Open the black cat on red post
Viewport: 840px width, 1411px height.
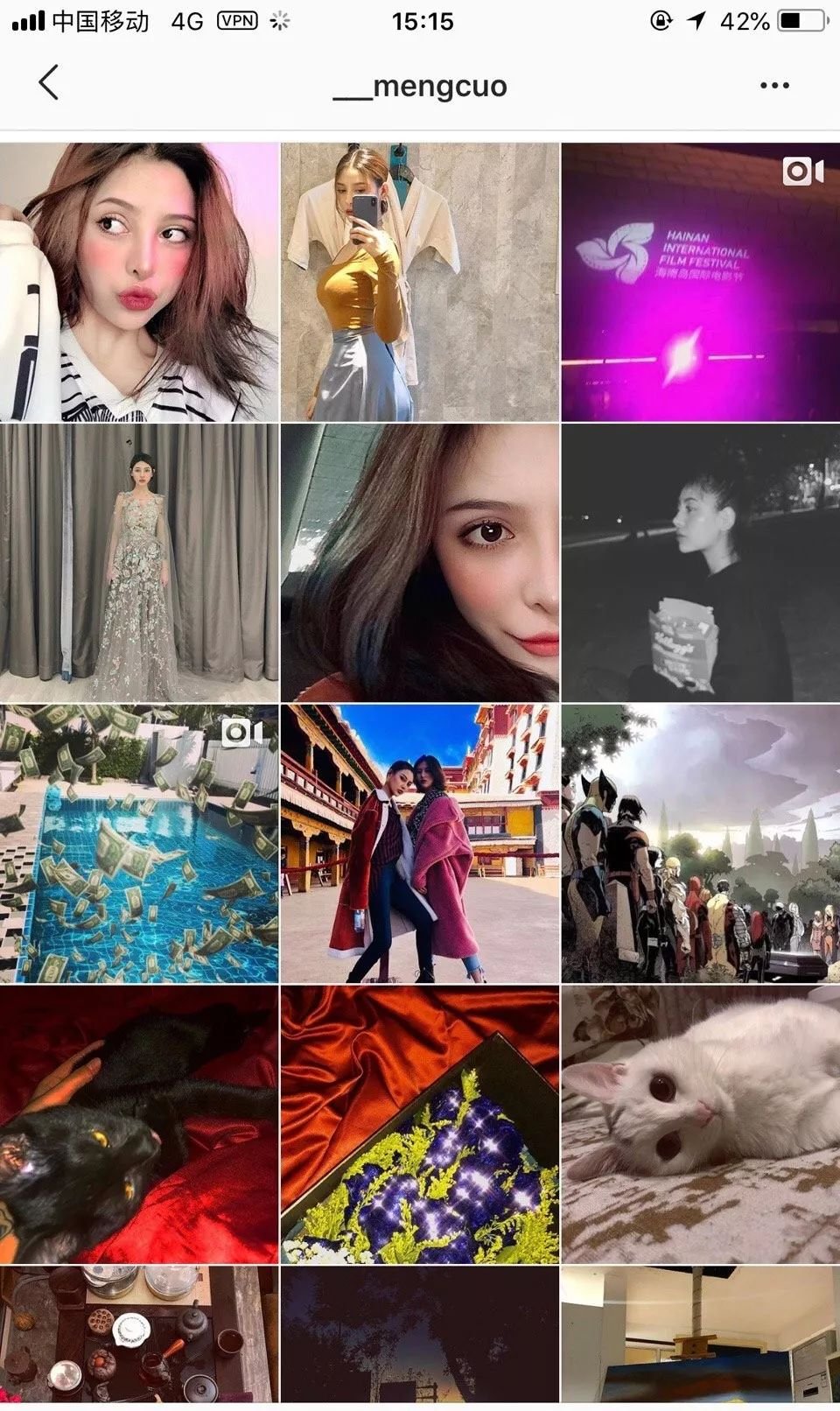pos(139,1125)
